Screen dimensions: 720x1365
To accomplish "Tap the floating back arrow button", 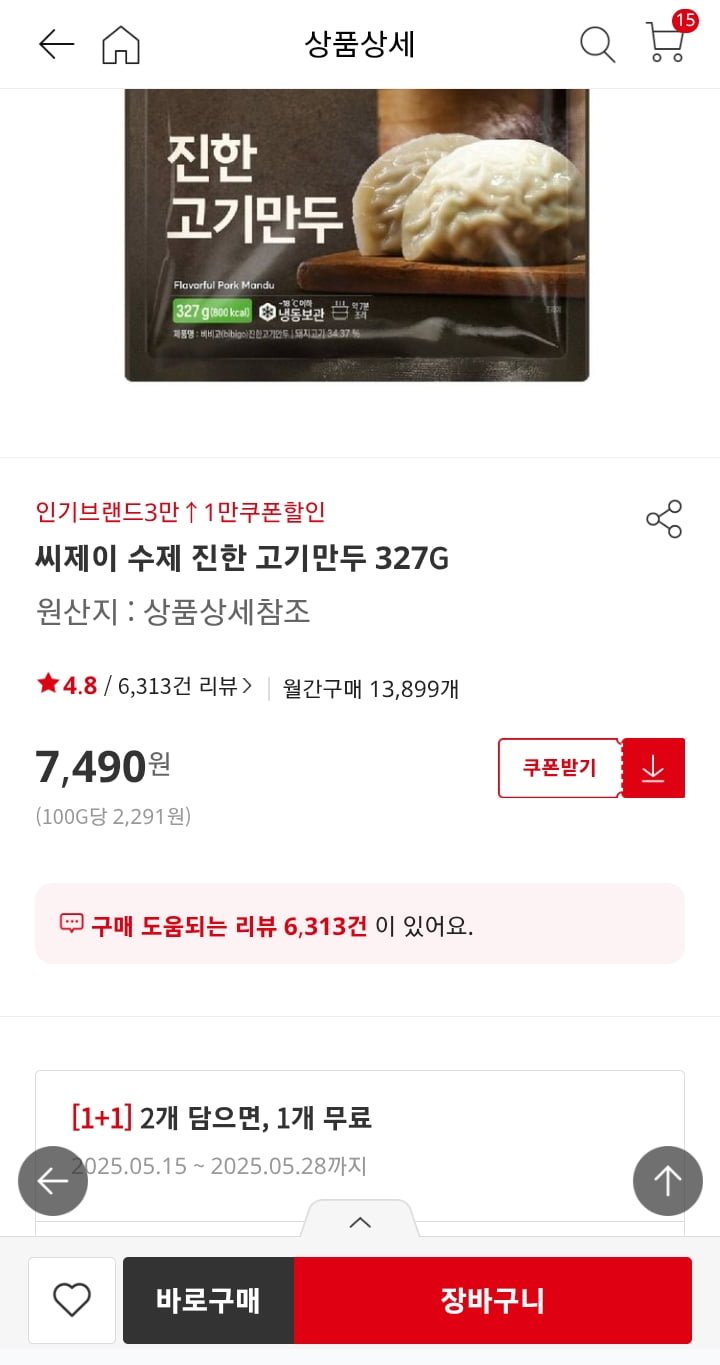I will click(53, 1181).
